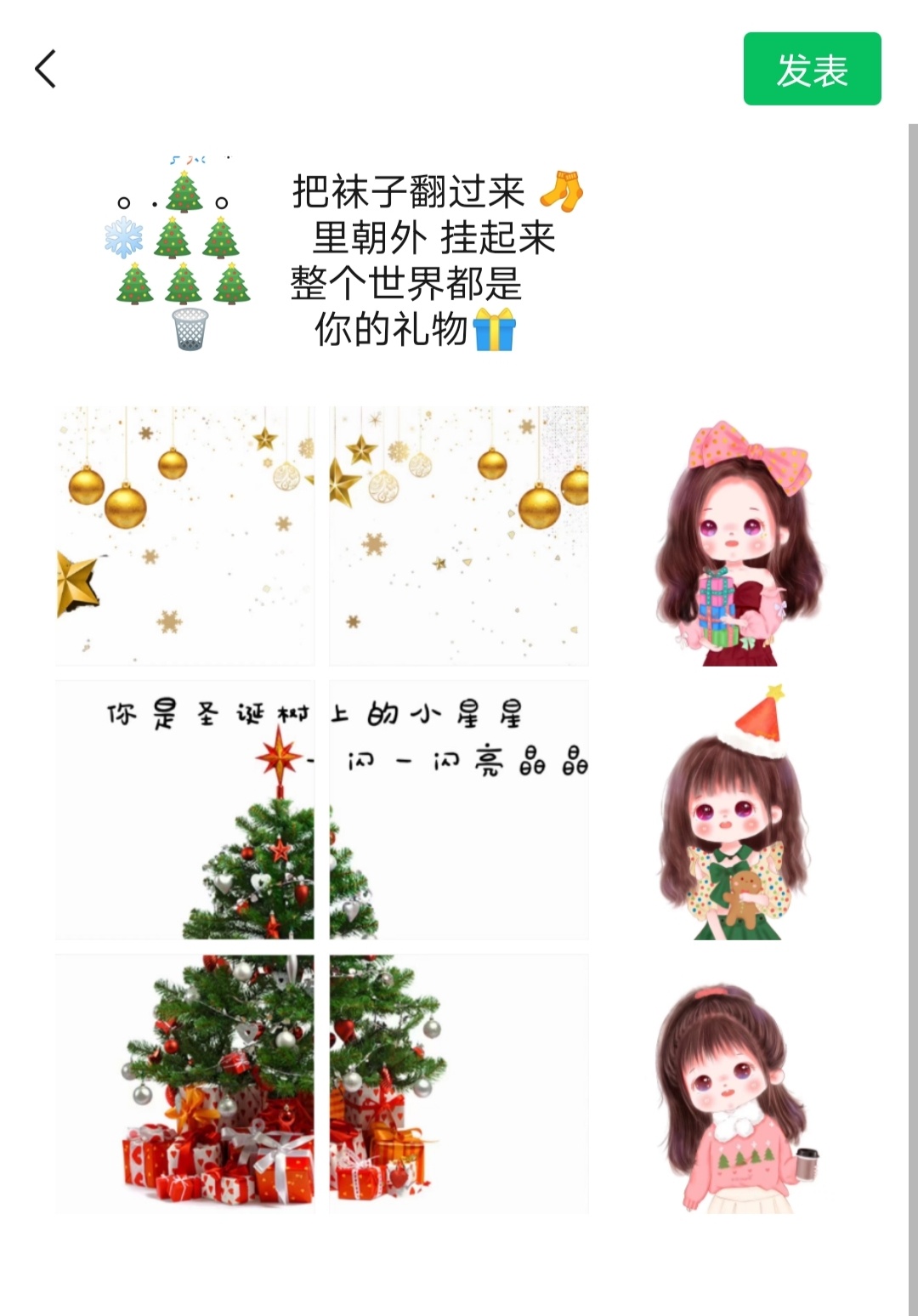Tap the green 发表 publish button
This screenshot has width=918, height=1316.
[812, 69]
